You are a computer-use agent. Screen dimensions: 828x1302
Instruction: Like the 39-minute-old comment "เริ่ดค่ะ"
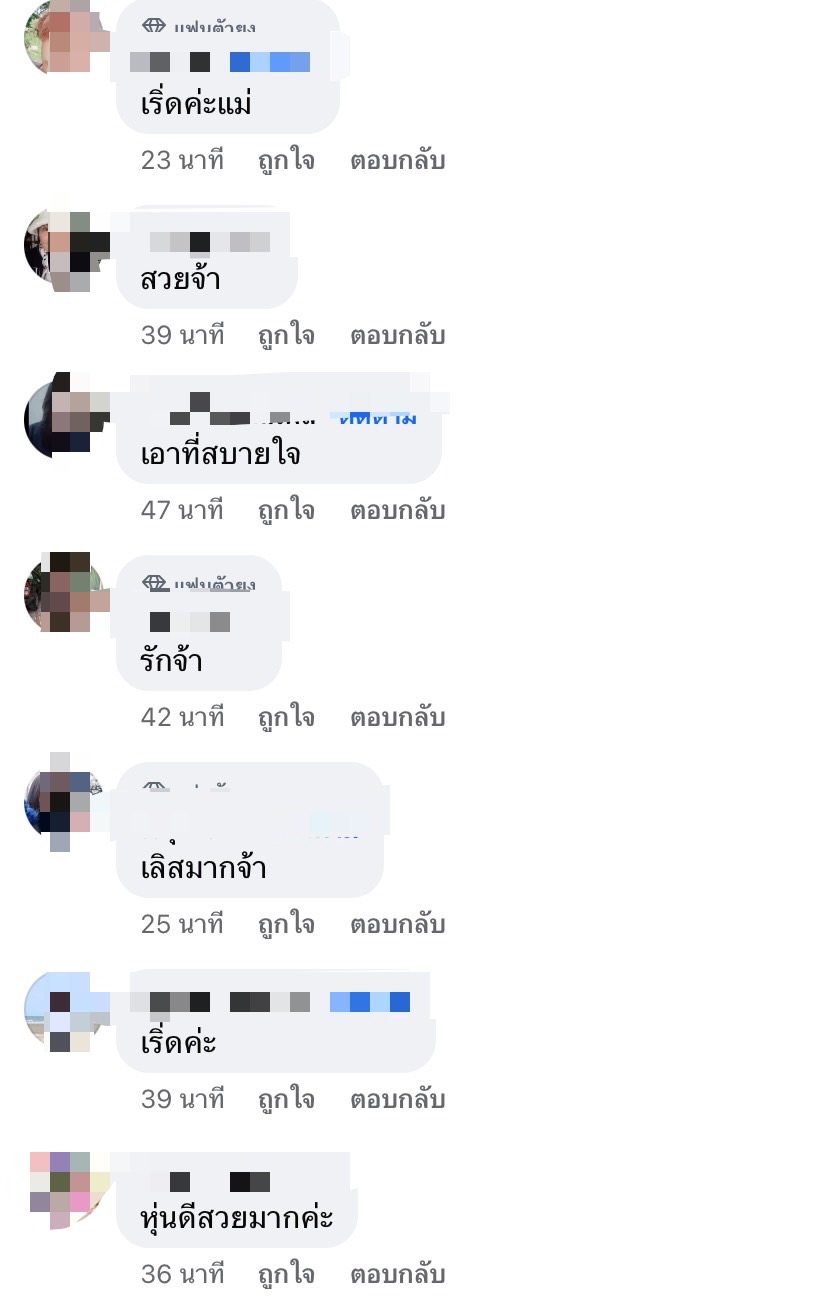click(286, 1100)
